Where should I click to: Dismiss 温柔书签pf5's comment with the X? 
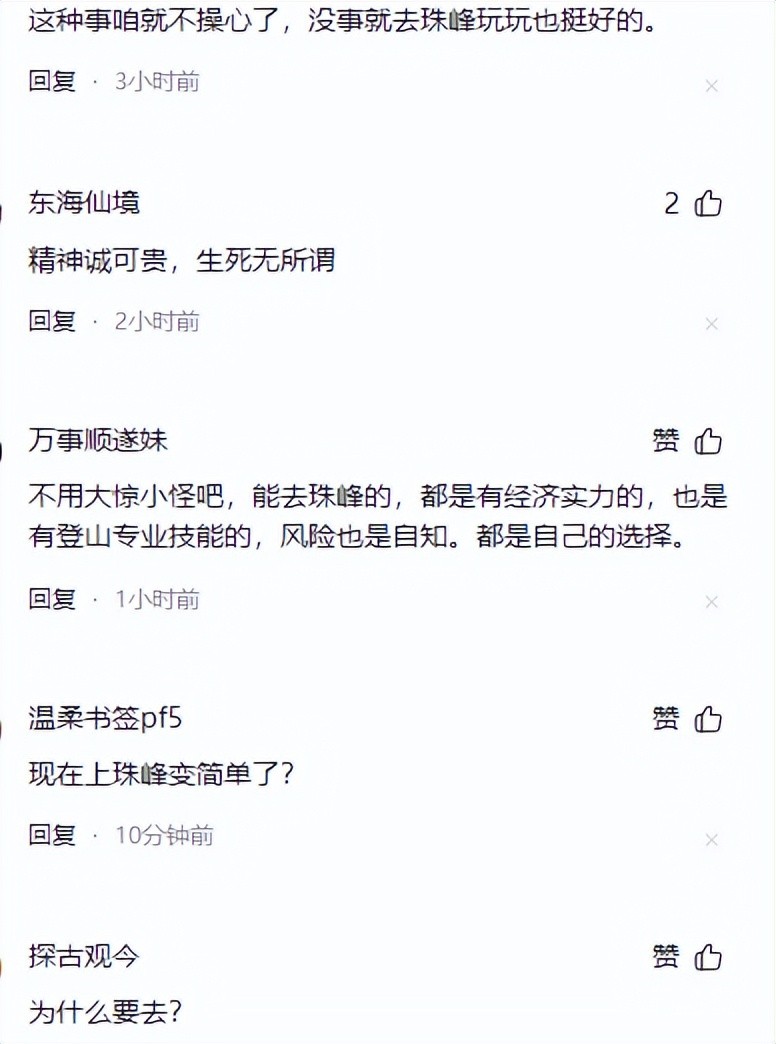click(711, 840)
